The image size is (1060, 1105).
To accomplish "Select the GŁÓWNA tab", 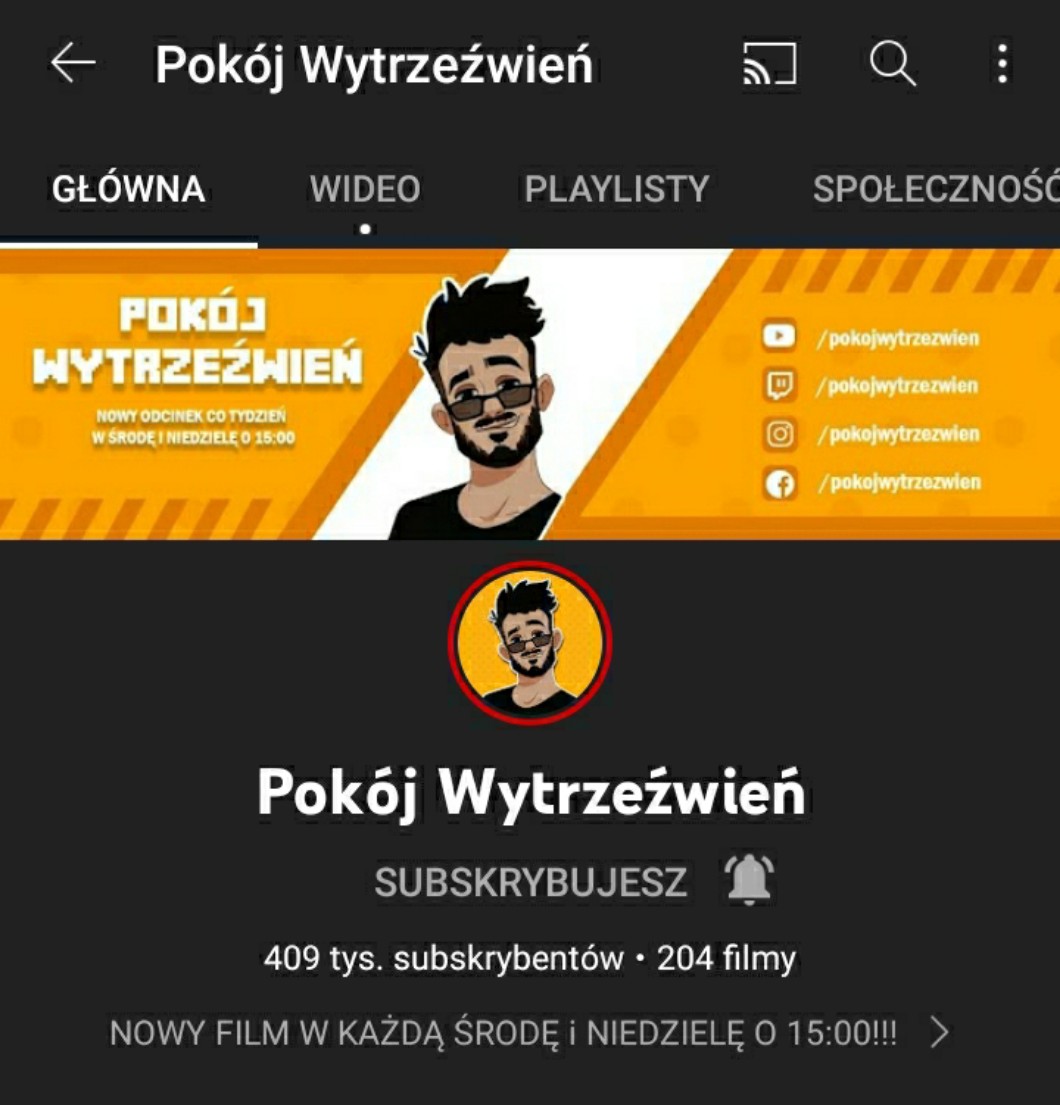I will point(128,189).
